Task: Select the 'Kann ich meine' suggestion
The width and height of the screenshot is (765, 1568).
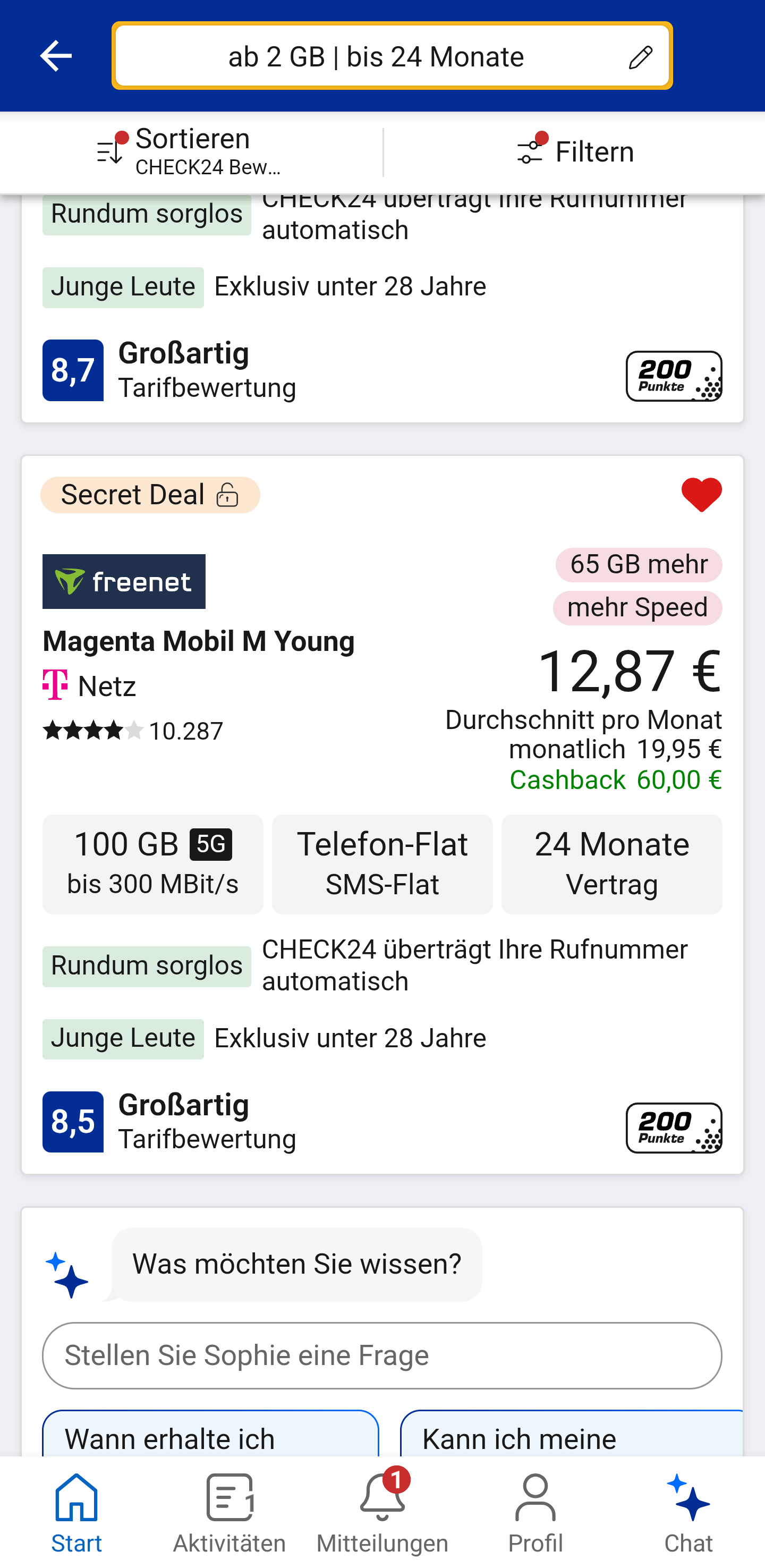Action: (572, 1434)
